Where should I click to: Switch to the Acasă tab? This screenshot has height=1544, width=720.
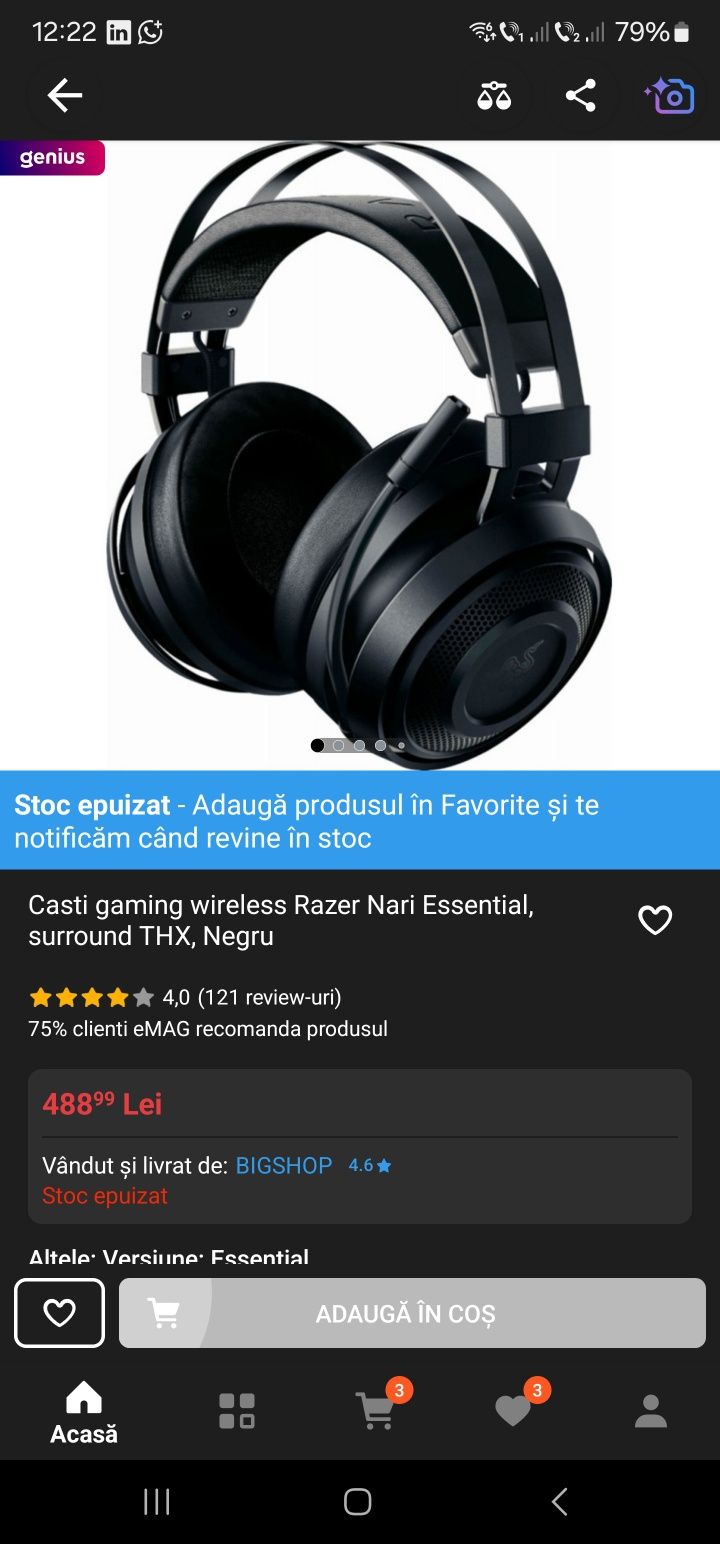click(84, 1412)
